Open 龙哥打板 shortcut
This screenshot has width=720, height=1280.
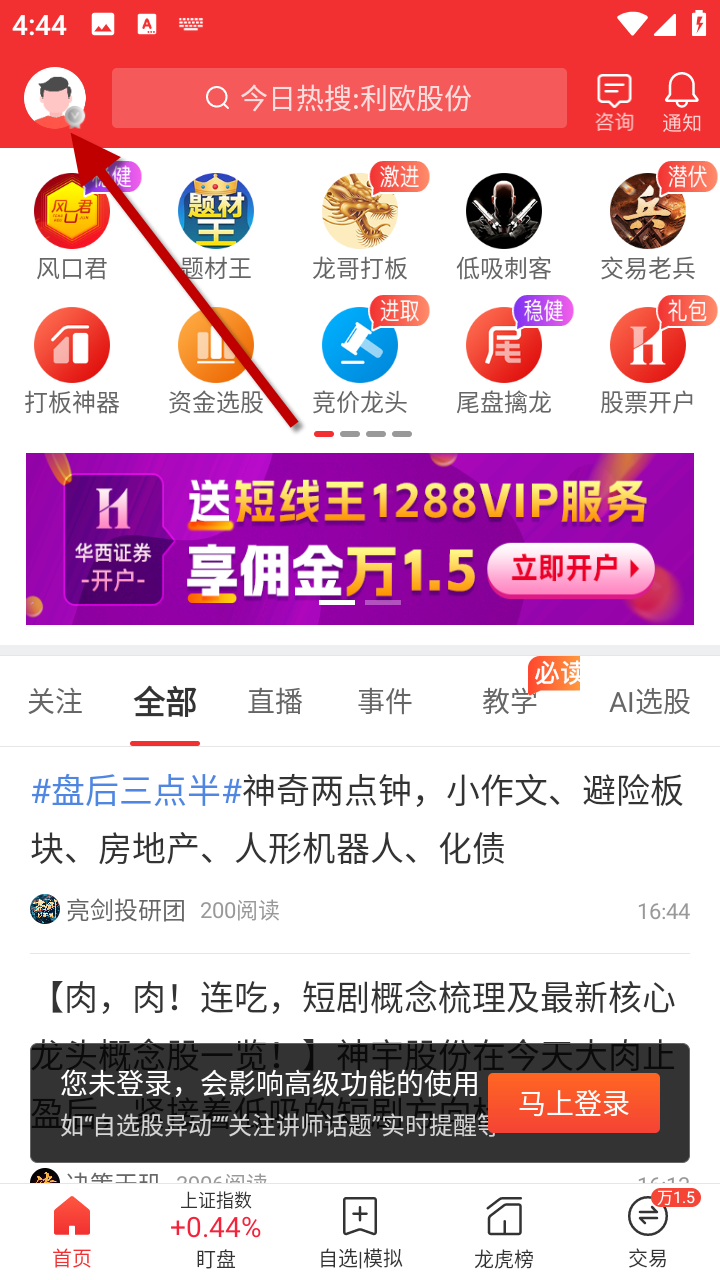coord(360,226)
